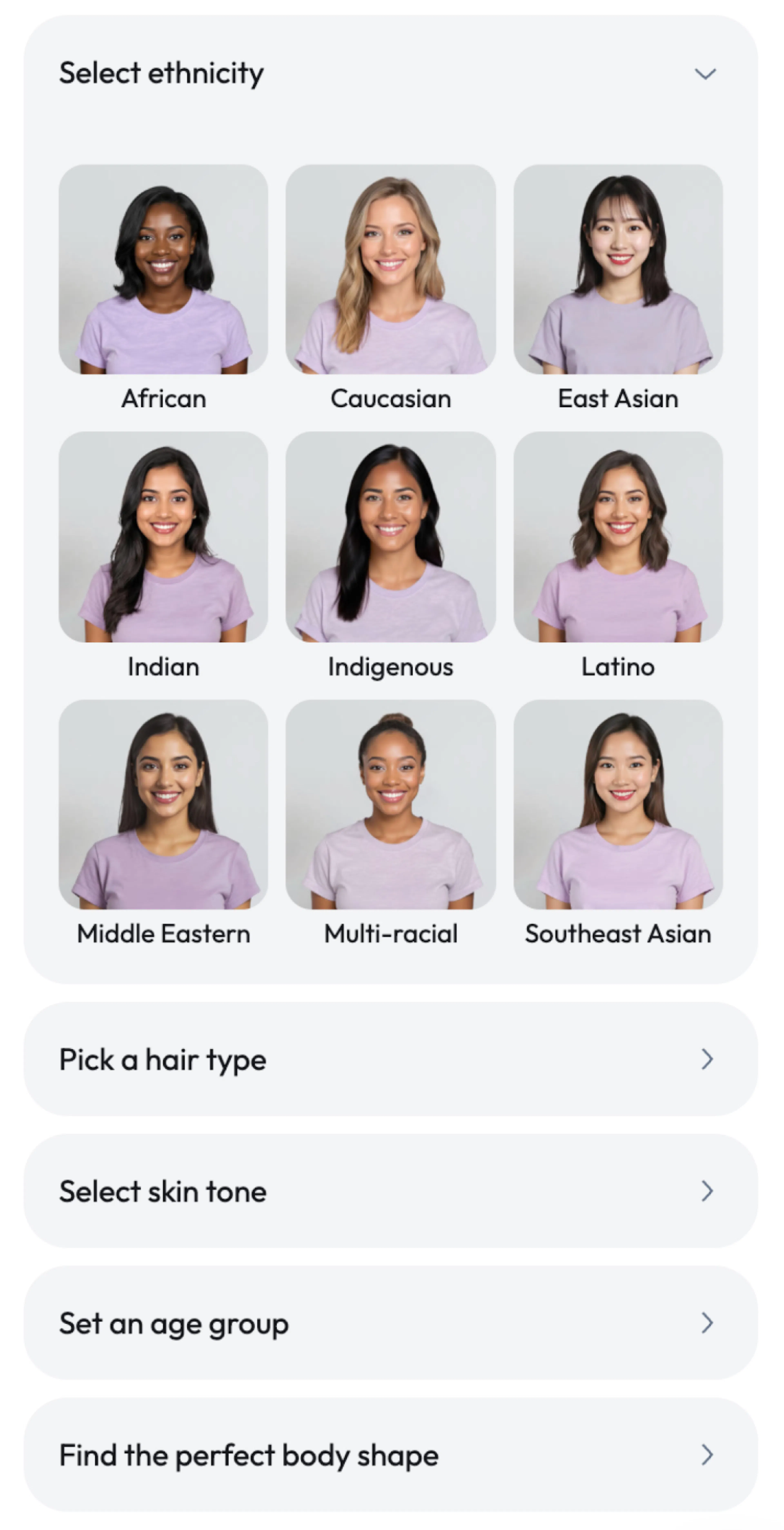Pick the Southeast Asian option
The height and width of the screenshot is (1530, 784).
618,804
